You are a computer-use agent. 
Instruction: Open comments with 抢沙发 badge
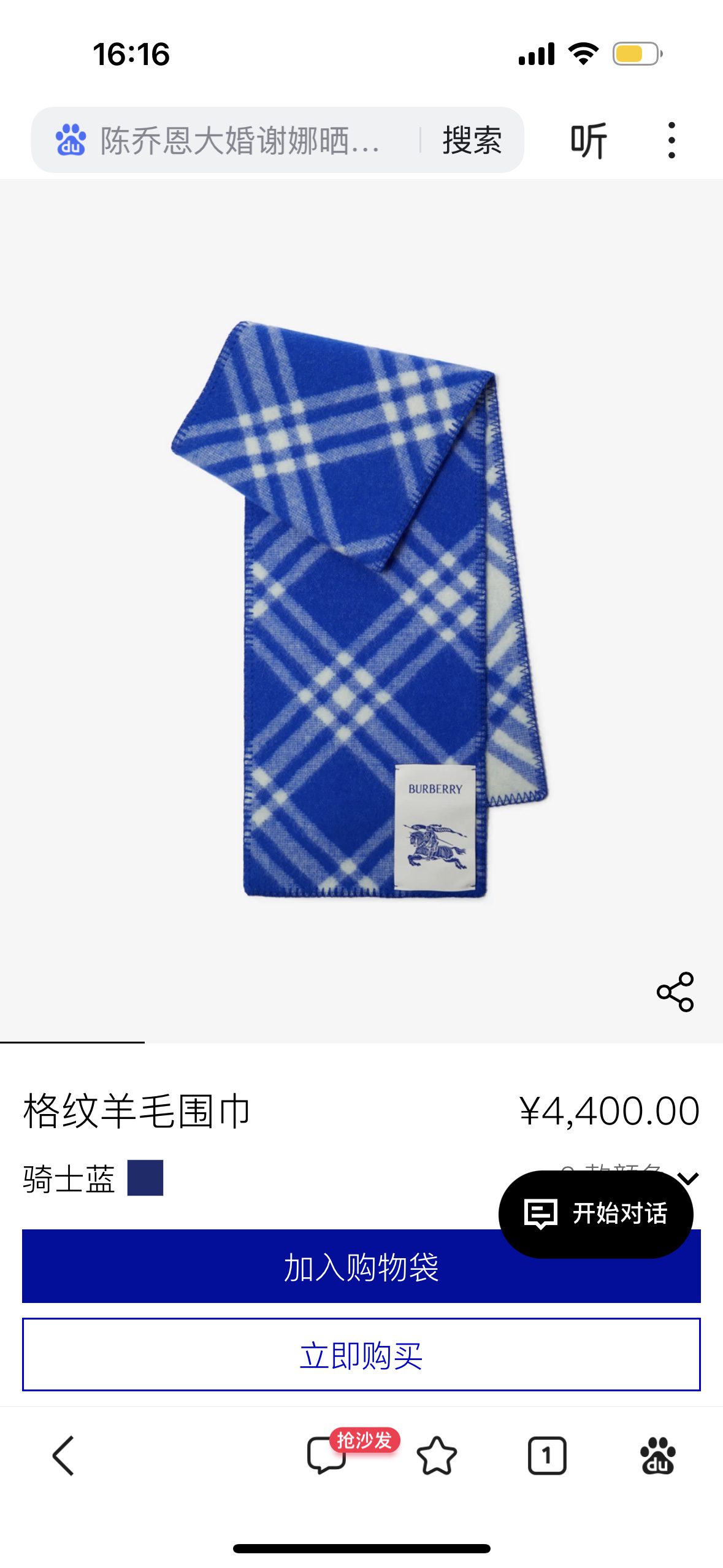click(x=327, y=1455)
